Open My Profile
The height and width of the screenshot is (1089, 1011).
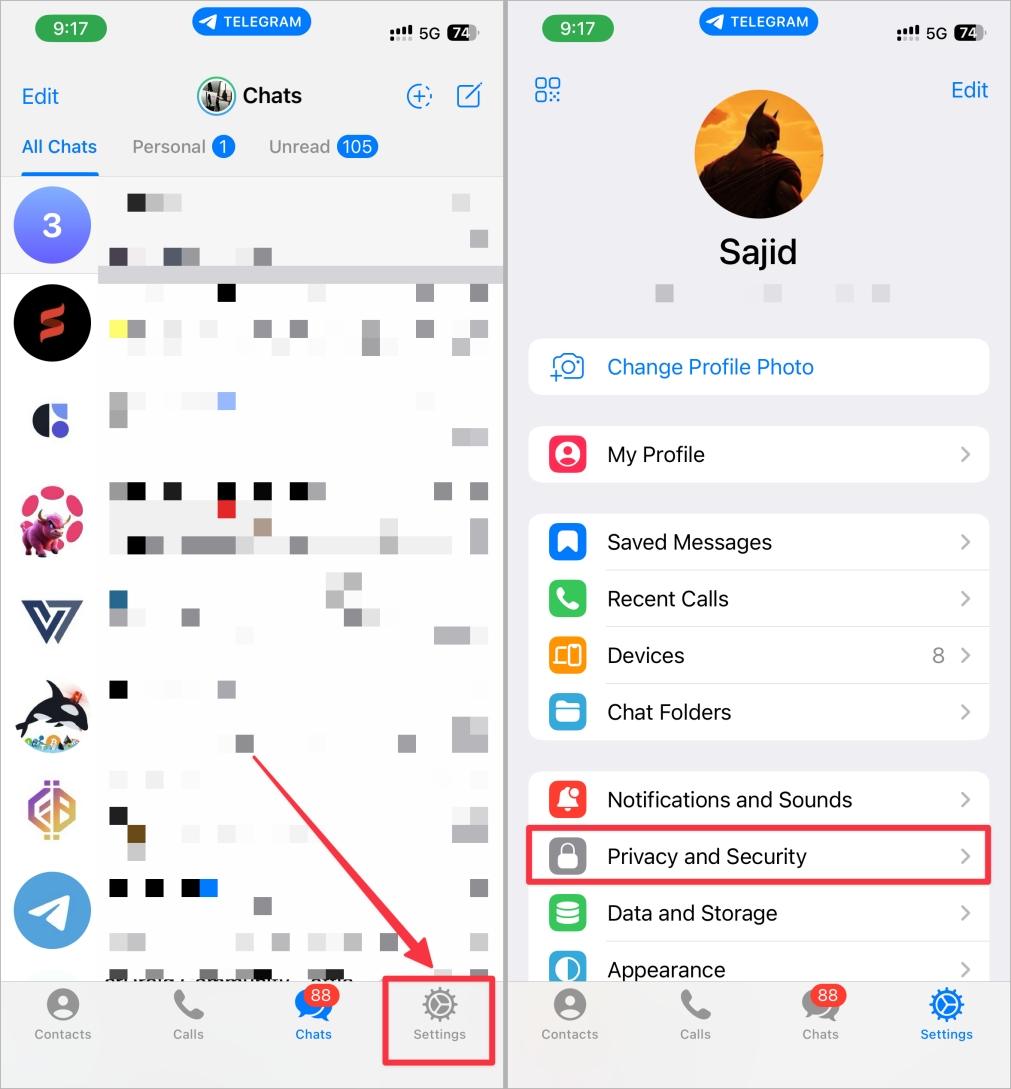point(758,455)
